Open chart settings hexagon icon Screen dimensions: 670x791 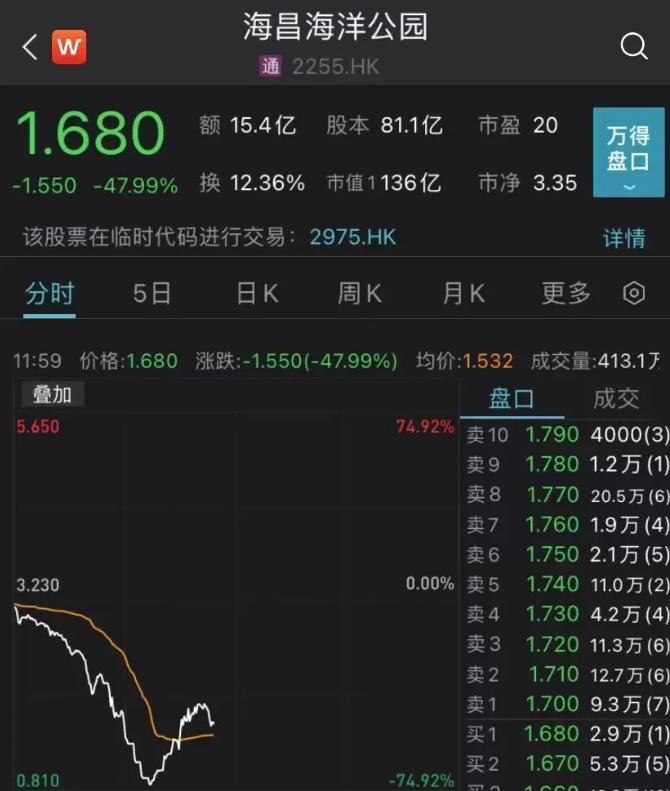pos(634,293)
